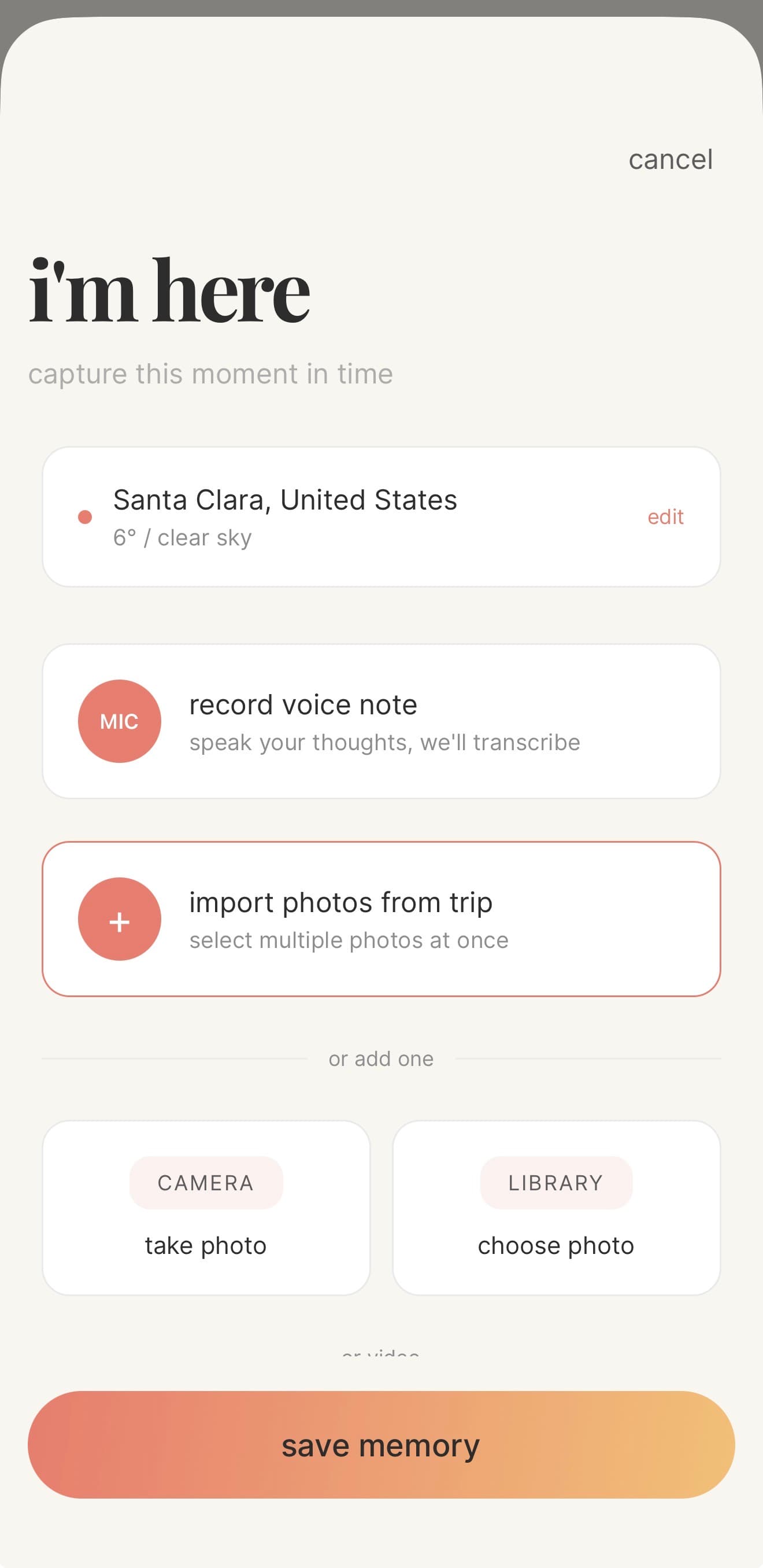Record a voice note
This screenshot has width=763, height=1568.
(x=381, y=721)
